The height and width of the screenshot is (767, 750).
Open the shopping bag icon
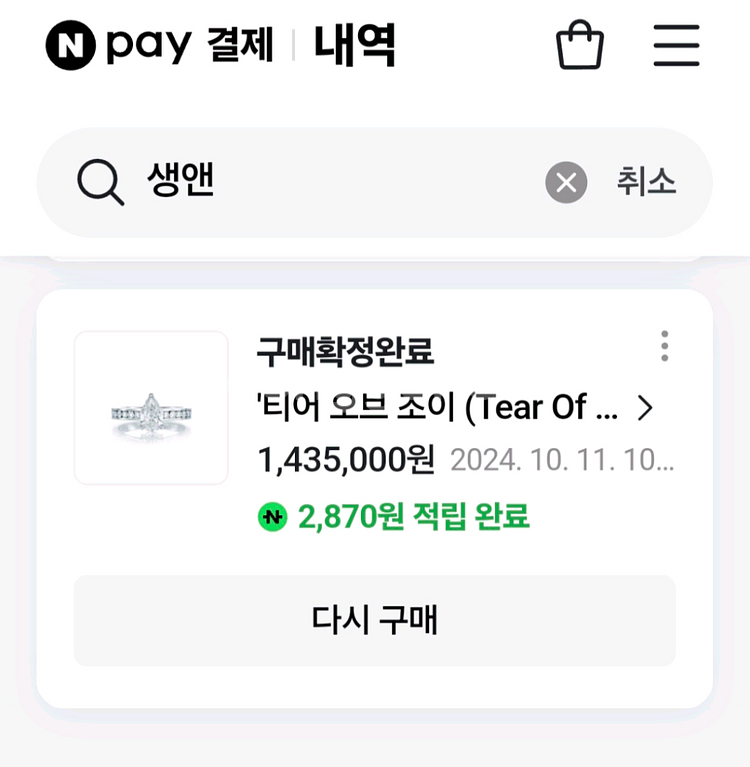pos(580,46)
